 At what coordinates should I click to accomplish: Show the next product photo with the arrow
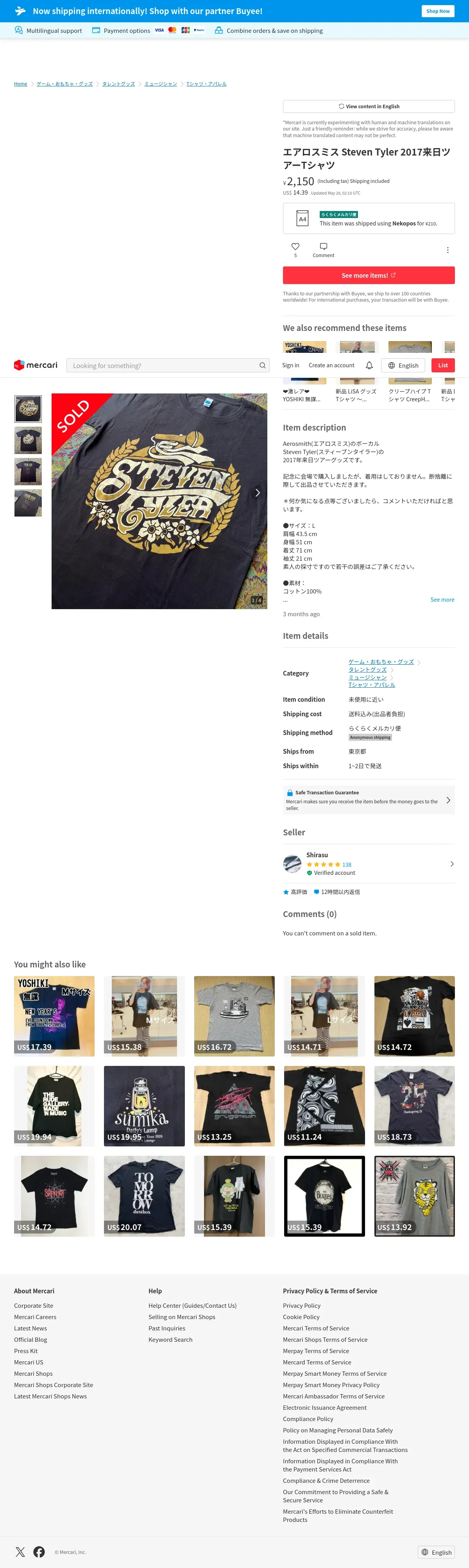(258, 493)
